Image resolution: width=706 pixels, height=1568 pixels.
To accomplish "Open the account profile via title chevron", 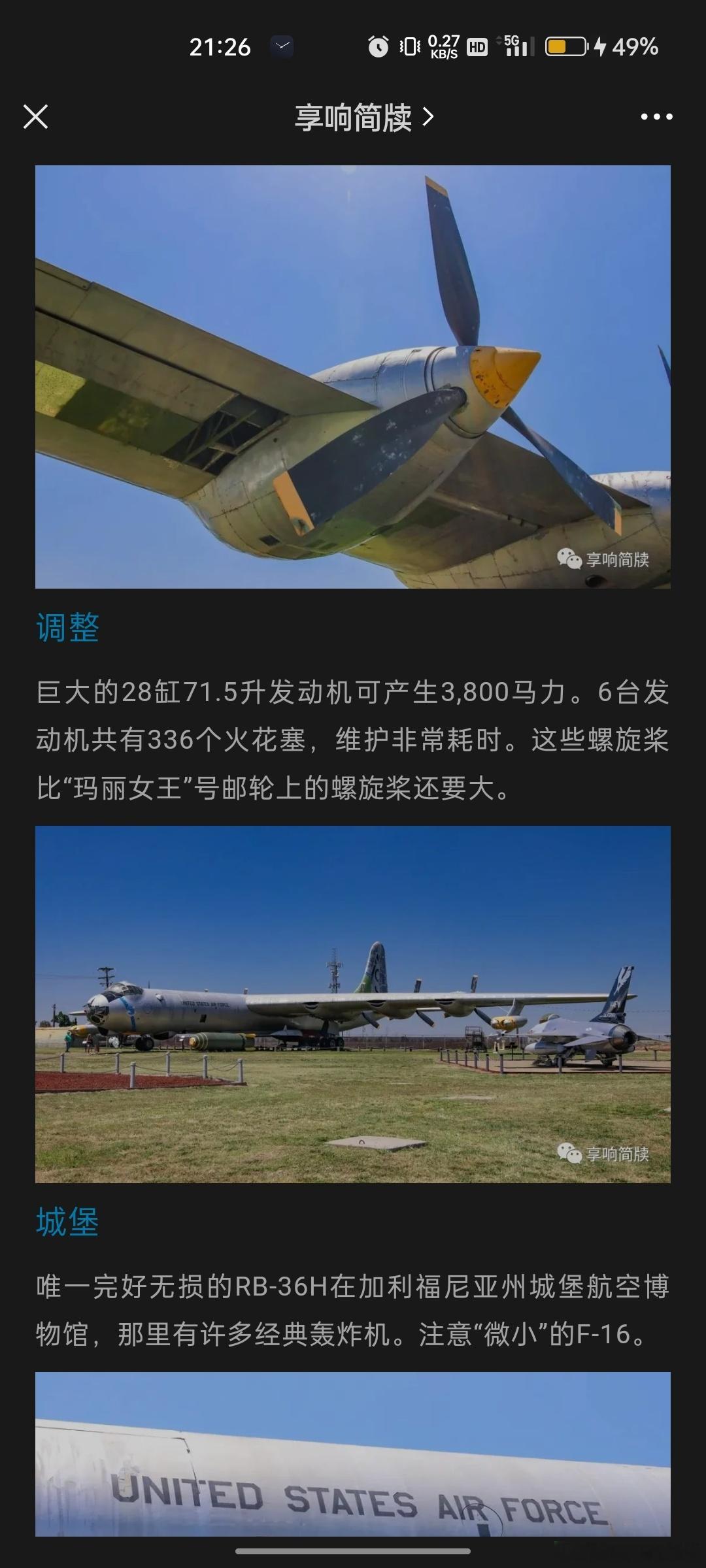I will [x=429, y=117].
